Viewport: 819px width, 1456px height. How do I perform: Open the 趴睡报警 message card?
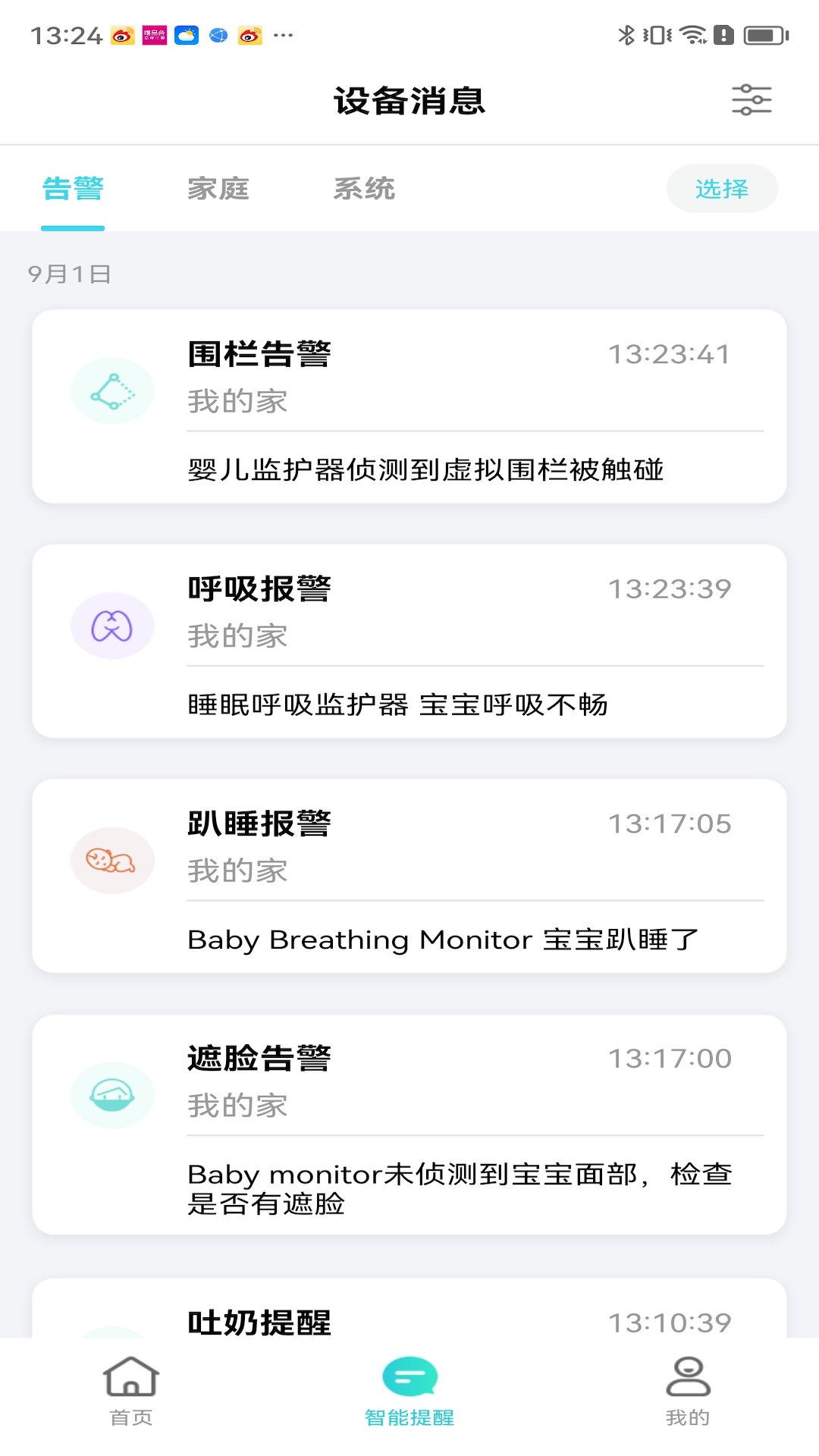(409, 876)
